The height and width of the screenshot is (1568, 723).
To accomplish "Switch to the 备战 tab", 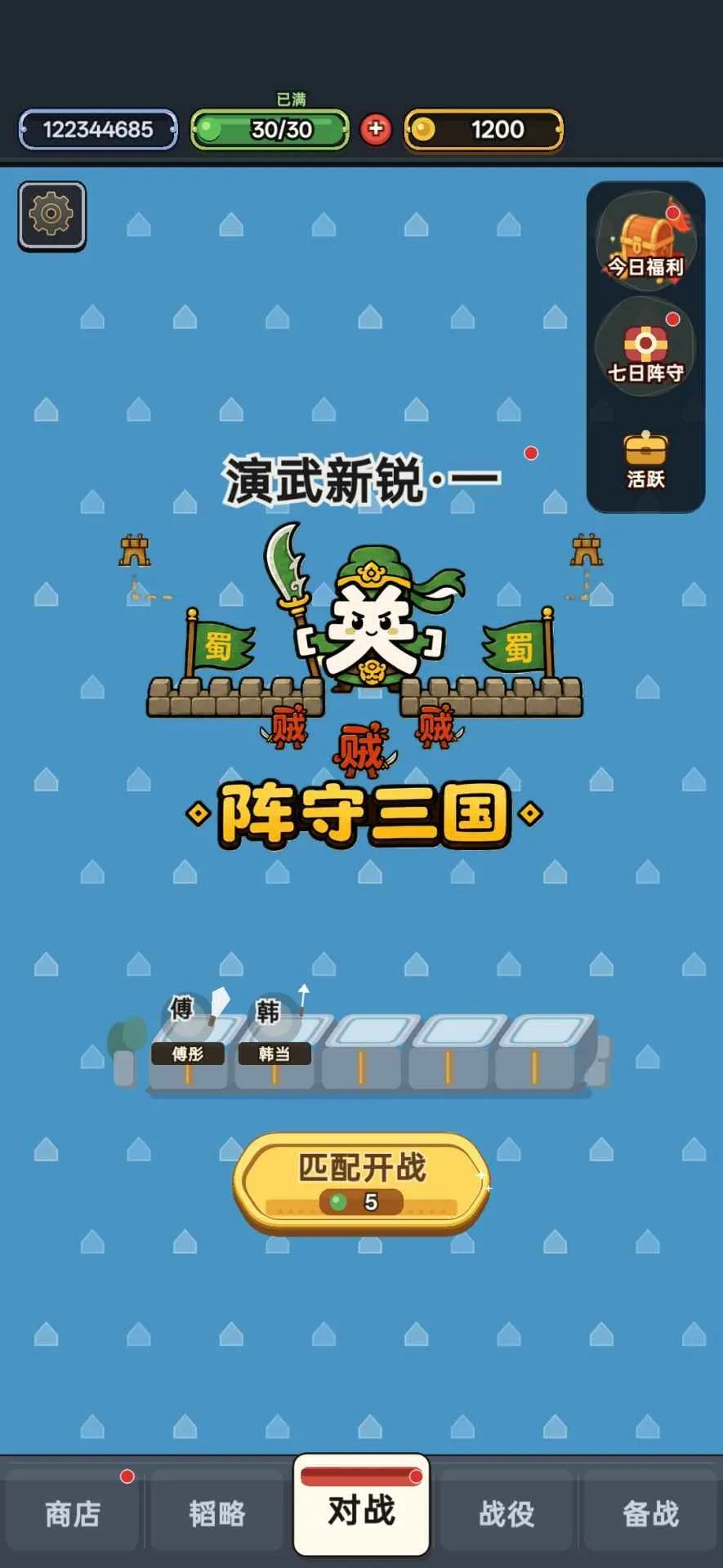I will tap(651, 1512).
